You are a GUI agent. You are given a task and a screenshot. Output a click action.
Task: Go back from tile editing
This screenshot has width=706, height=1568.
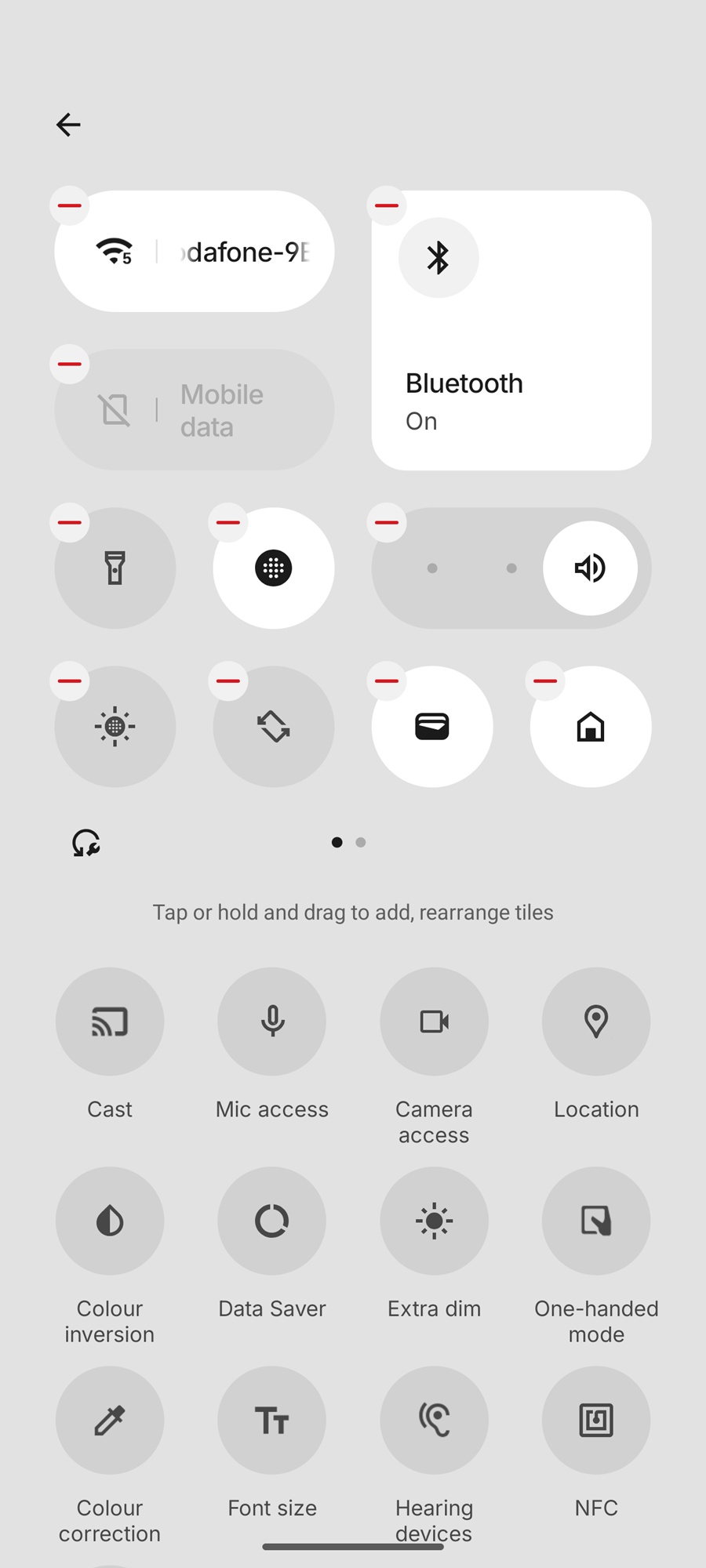pos(68,125)
